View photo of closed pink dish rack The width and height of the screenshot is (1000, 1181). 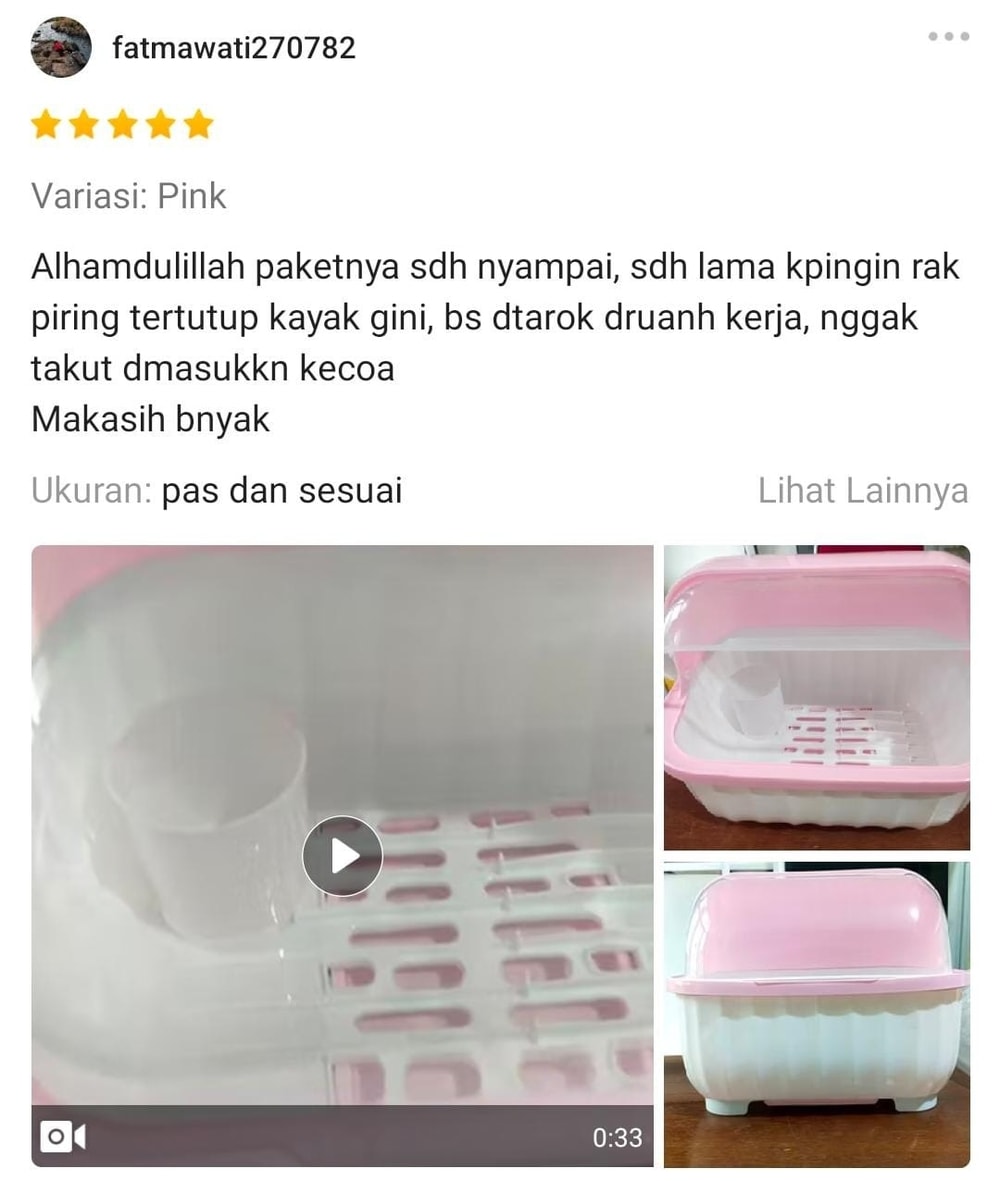(x=816, y=1013)
